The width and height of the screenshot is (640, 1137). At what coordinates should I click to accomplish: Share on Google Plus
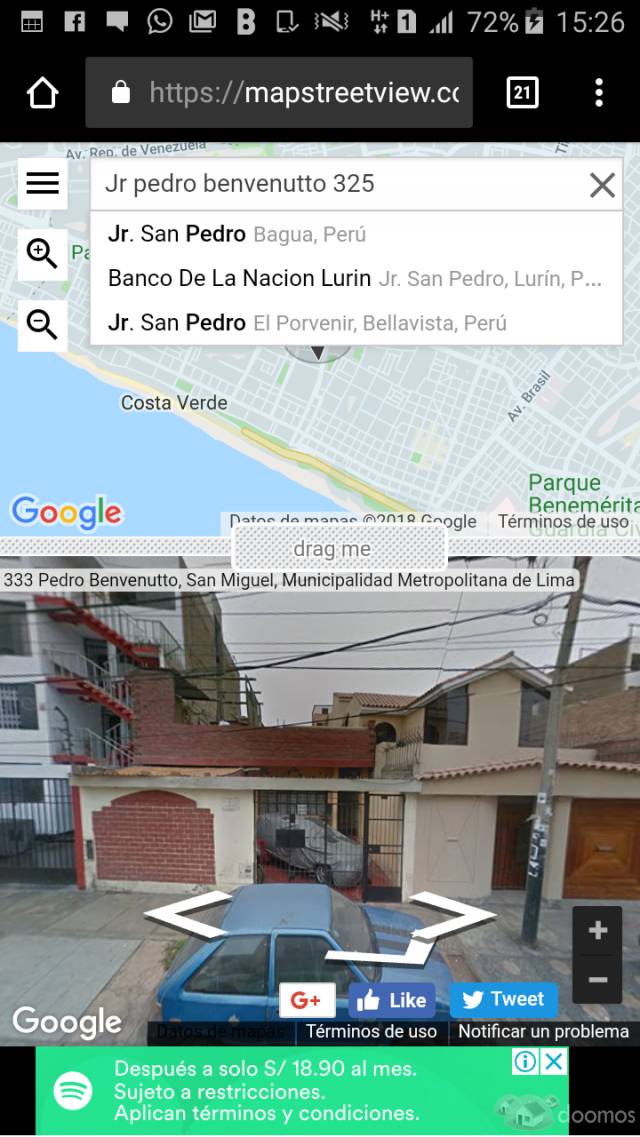[307, 1001]
